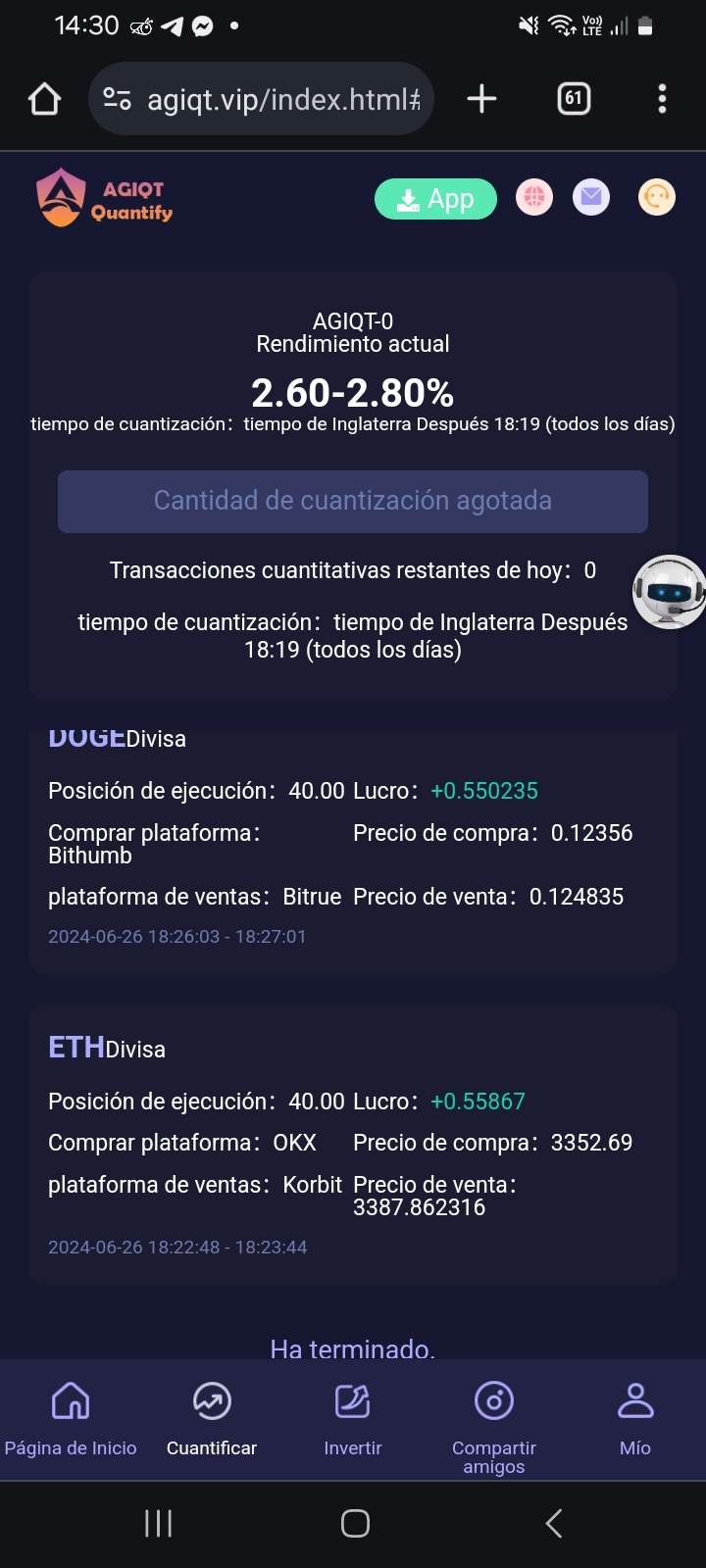
Task: Open the browser overflow menu
Action: pyautogui.click(x=662, y=99)
